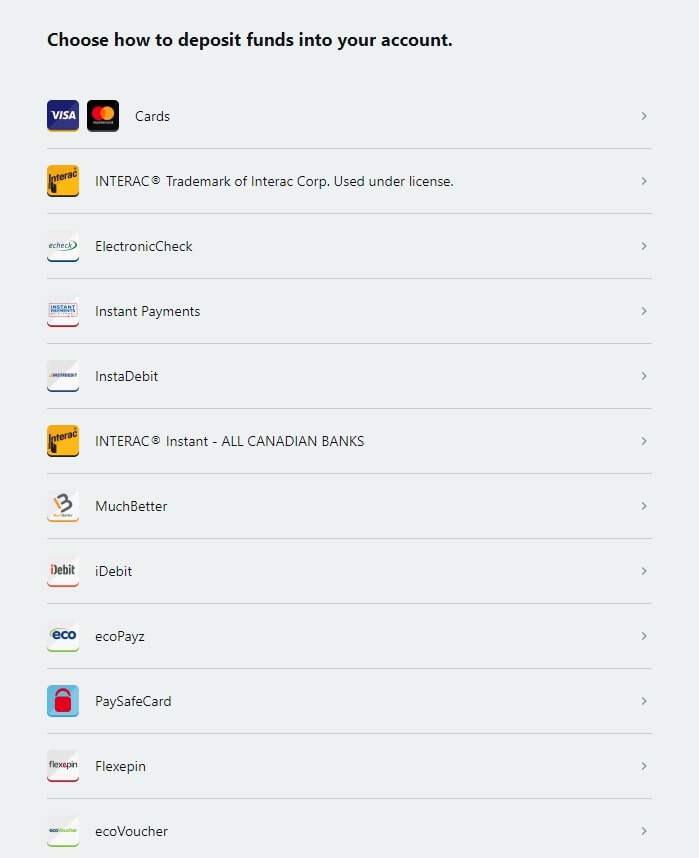Open Instant Payments option

[147, 311]
